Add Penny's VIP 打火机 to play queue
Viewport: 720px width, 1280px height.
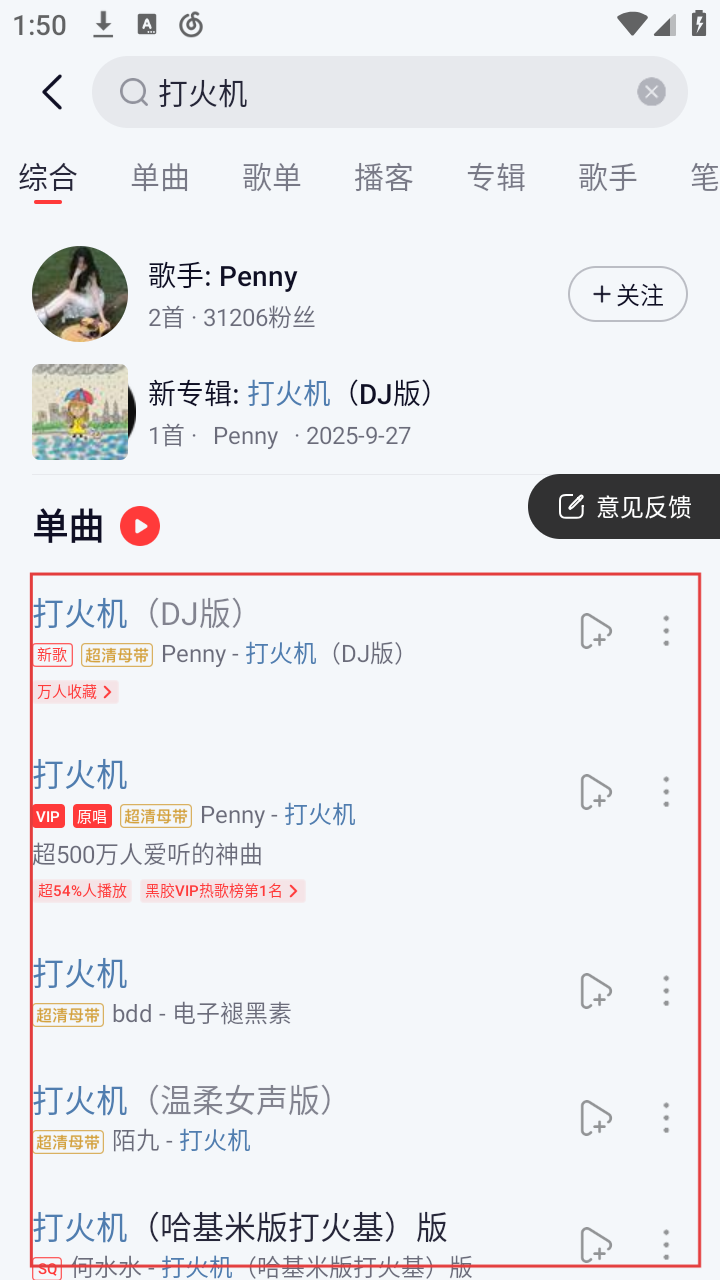click(595, 792)
